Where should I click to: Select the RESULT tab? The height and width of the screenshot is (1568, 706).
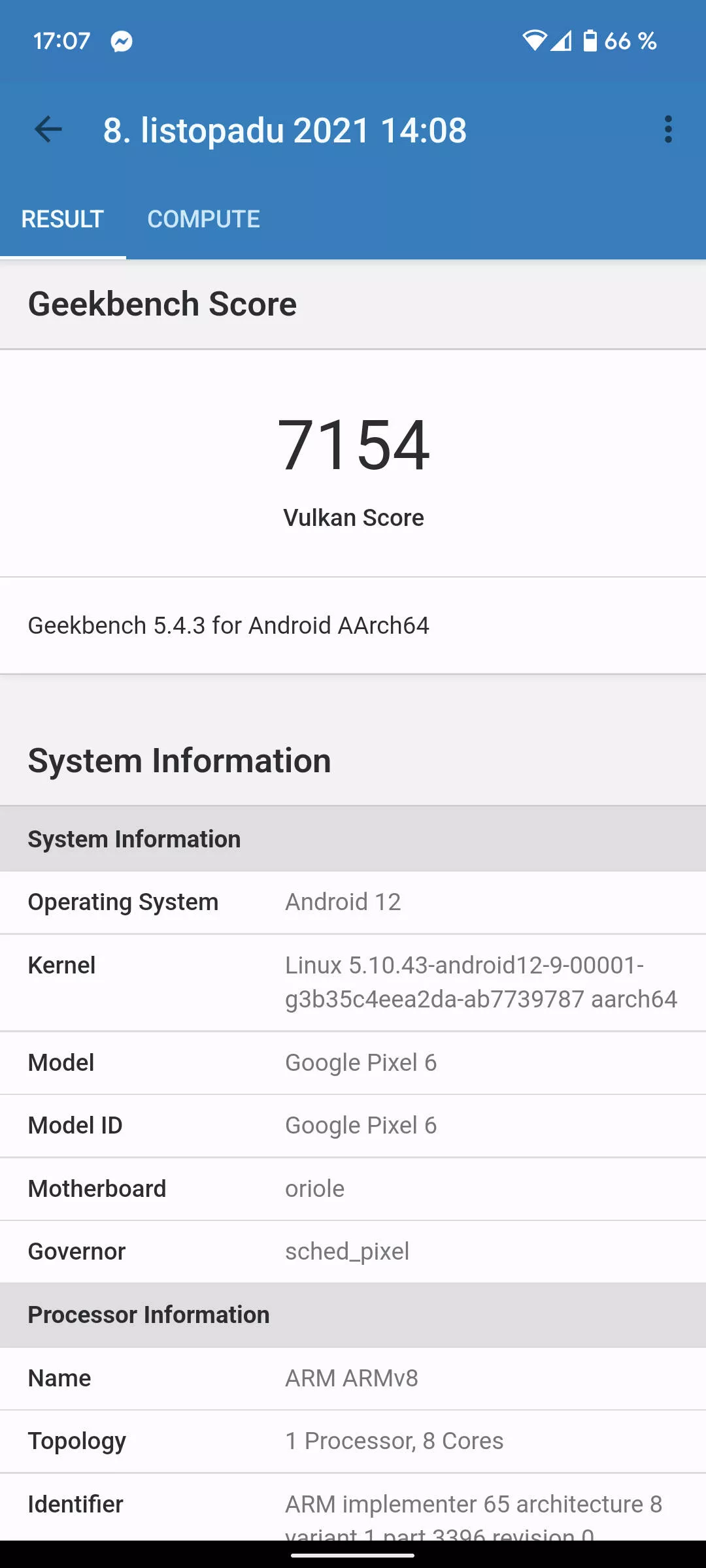pyautogui.click(x=63, y=219)
